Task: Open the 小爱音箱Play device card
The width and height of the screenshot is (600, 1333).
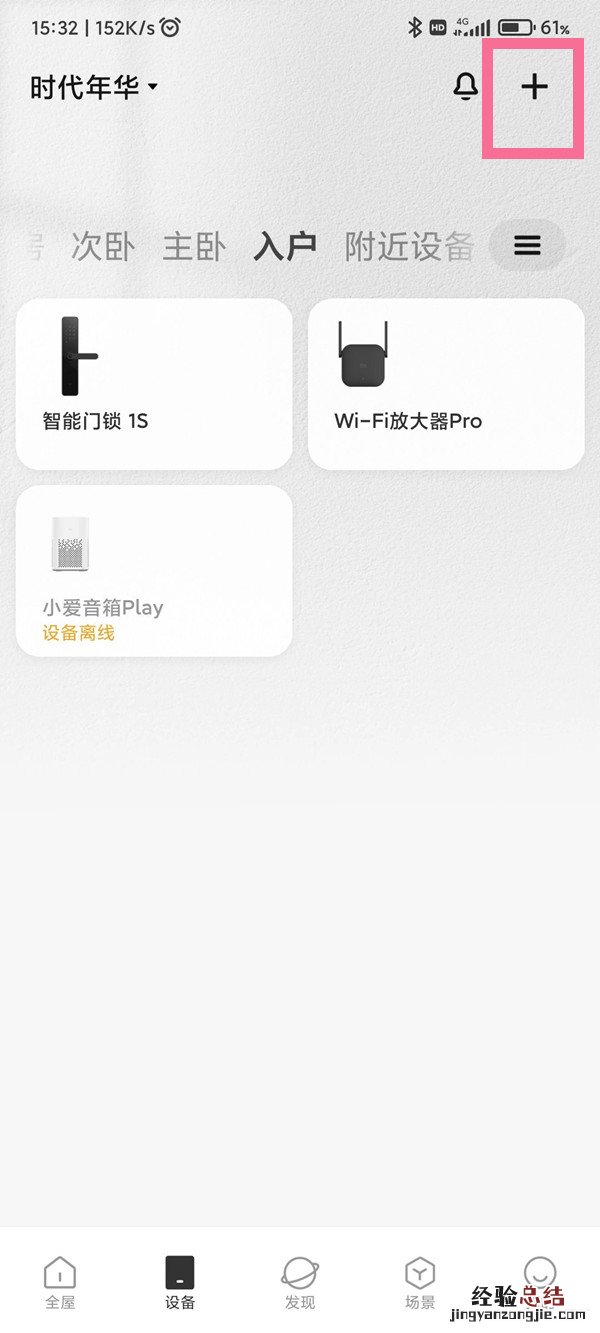Action: (154, 570)
